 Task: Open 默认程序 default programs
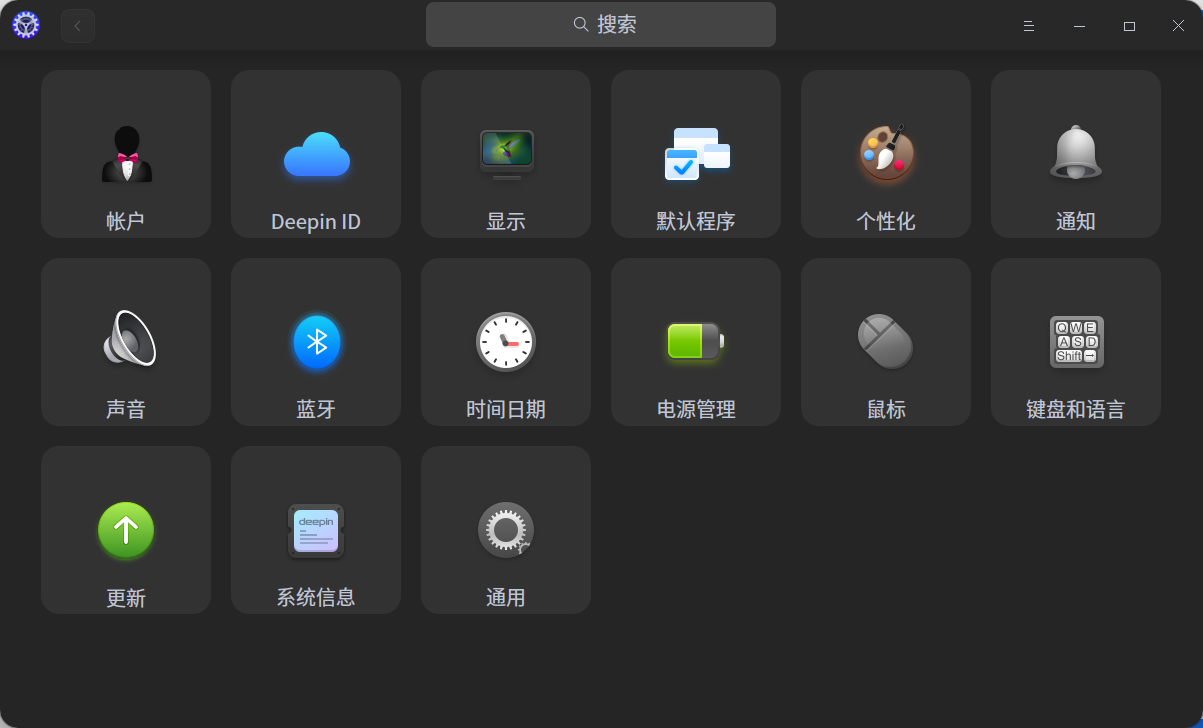tap(696, 154)
